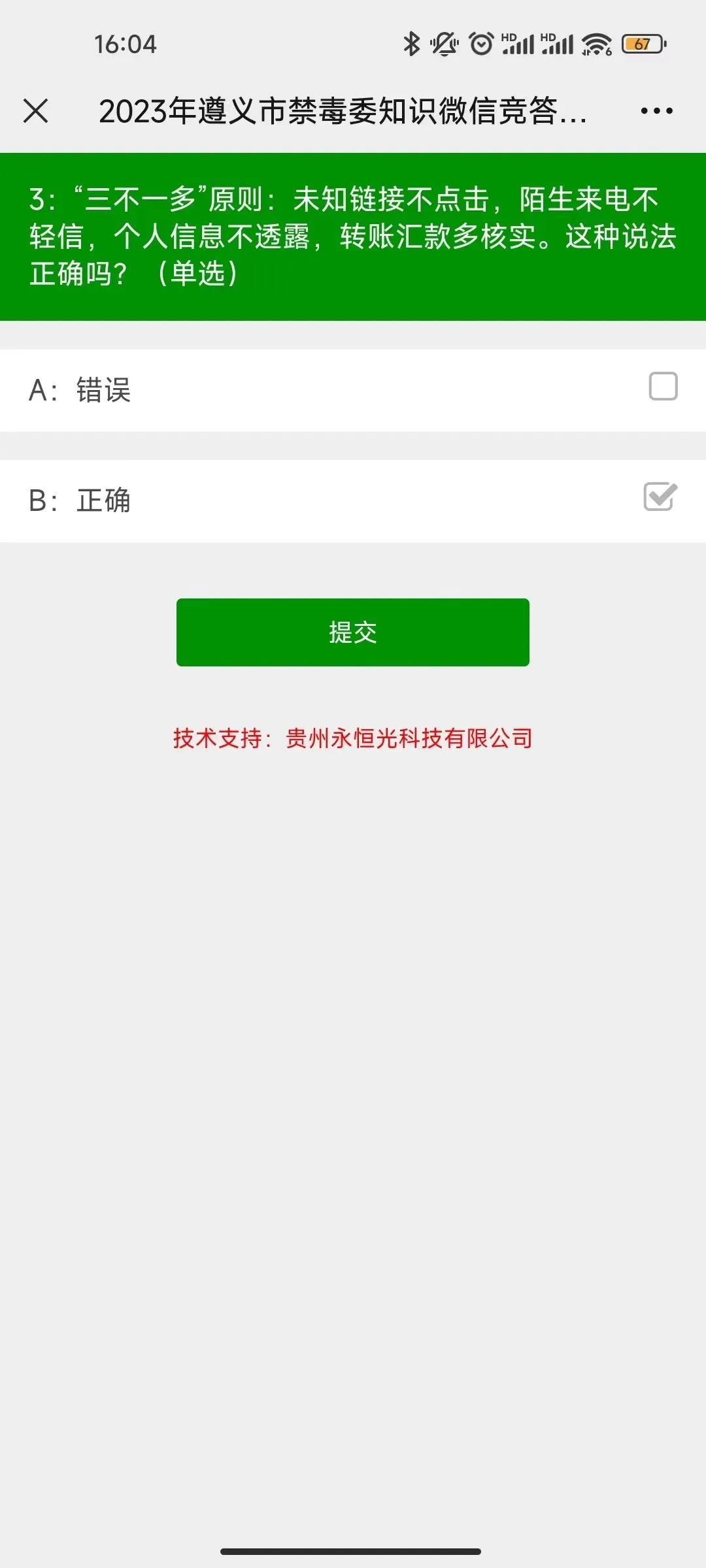Close the quiz page with the X
The width and height of the screenshot is (706, 1568).
pyautogui.click(x=36, y=110)
